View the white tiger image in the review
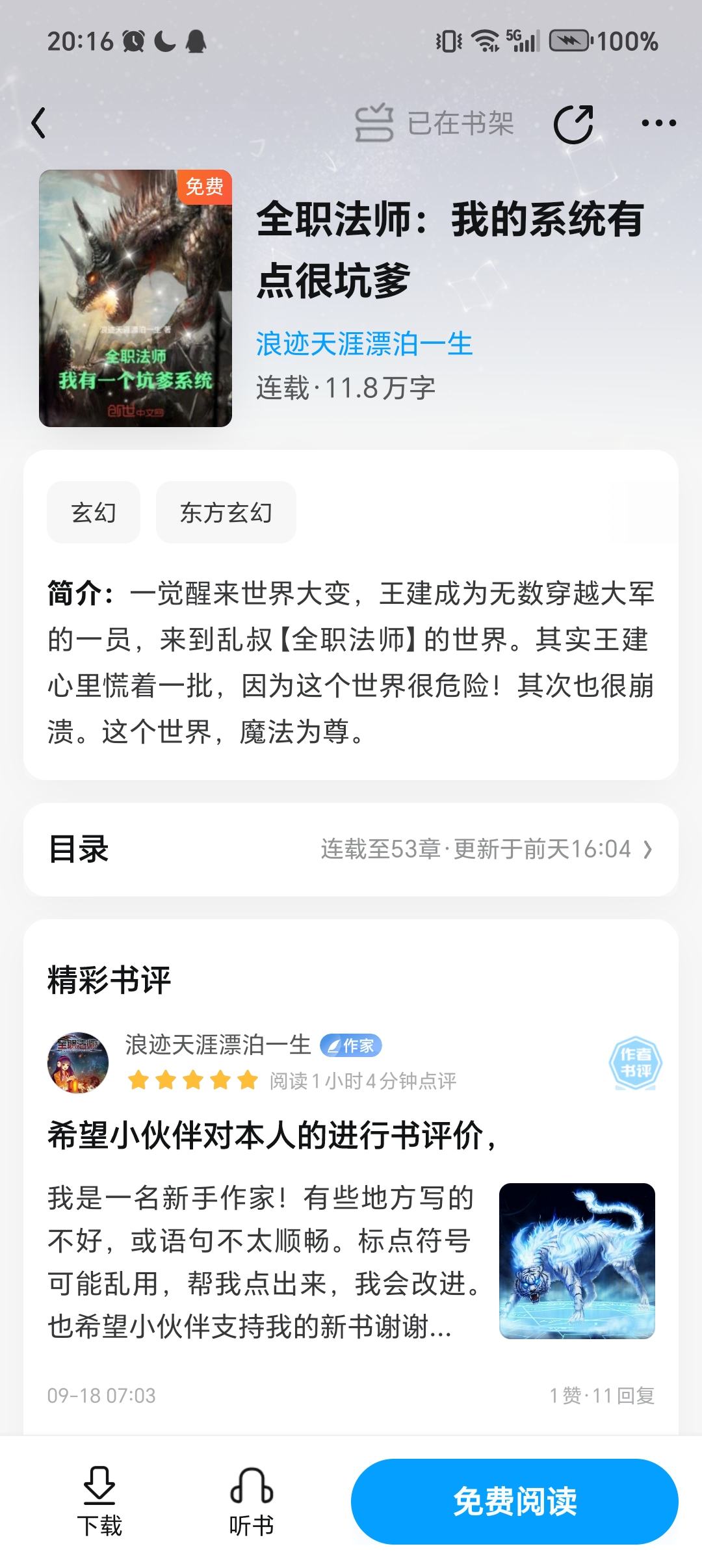The width and height of the screenshot is (702, 1568). 577,1261
